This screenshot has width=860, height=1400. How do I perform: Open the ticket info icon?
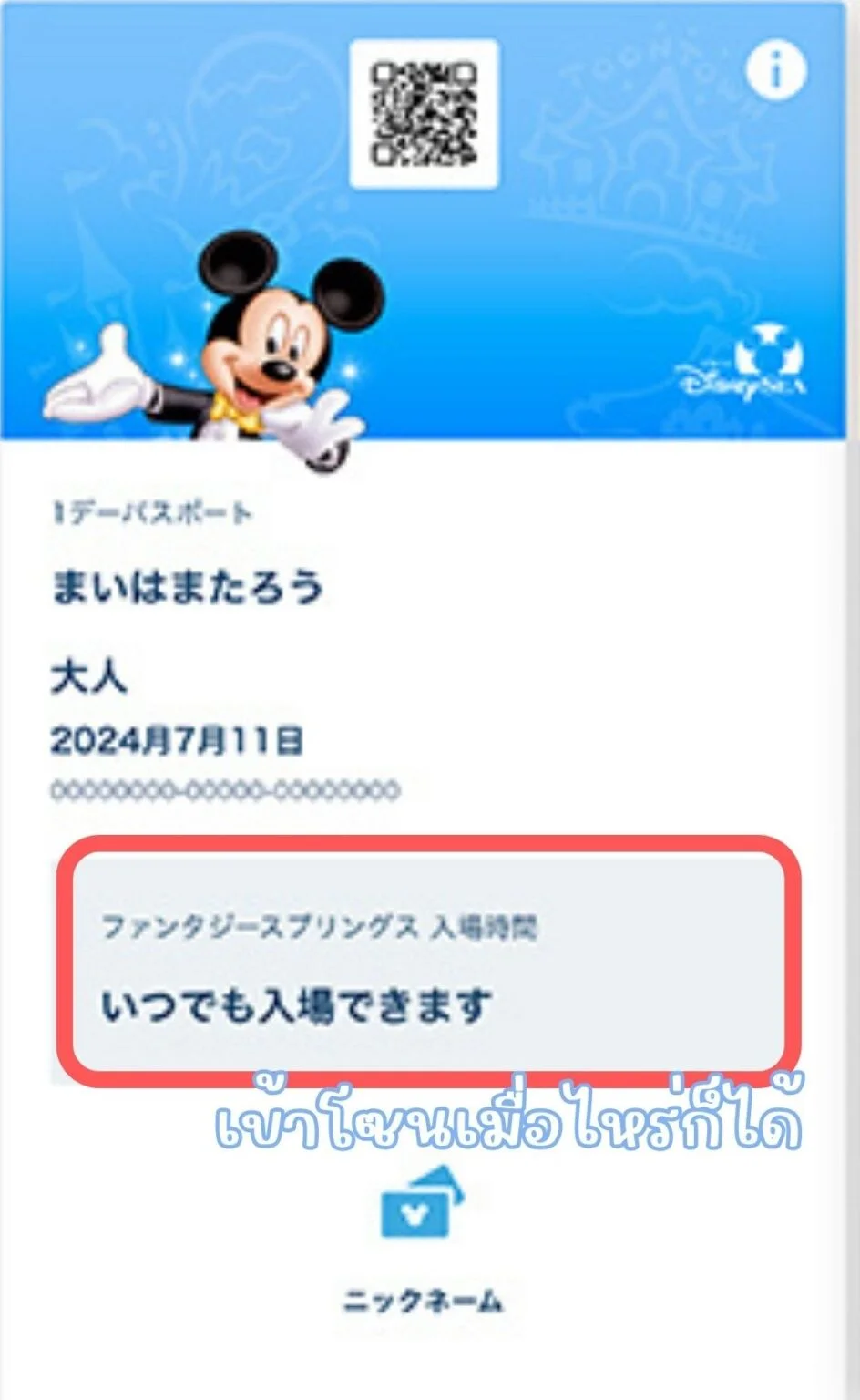pos(776,69)
